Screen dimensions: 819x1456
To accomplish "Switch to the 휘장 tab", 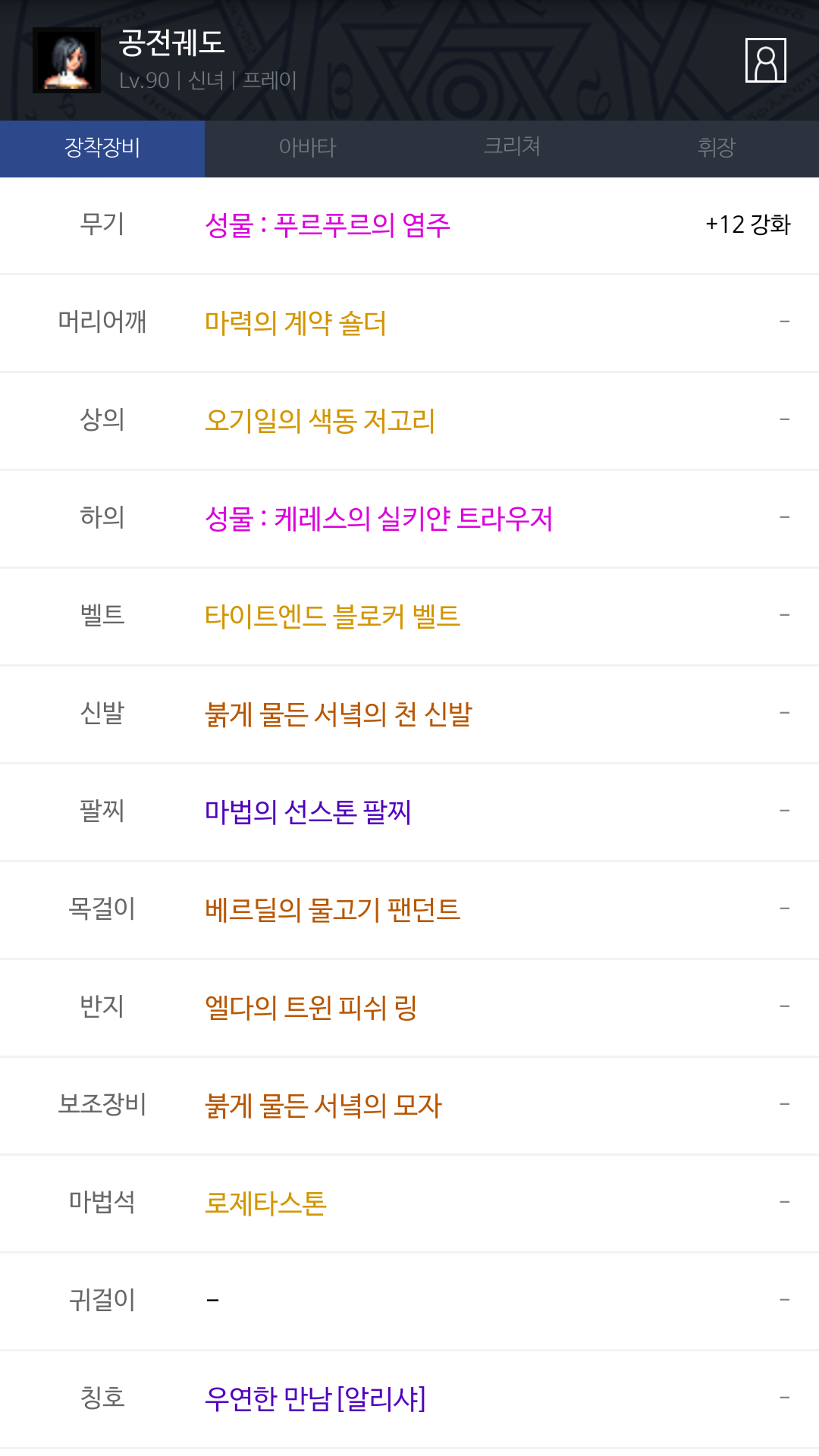I will click(x=717, y=149).
